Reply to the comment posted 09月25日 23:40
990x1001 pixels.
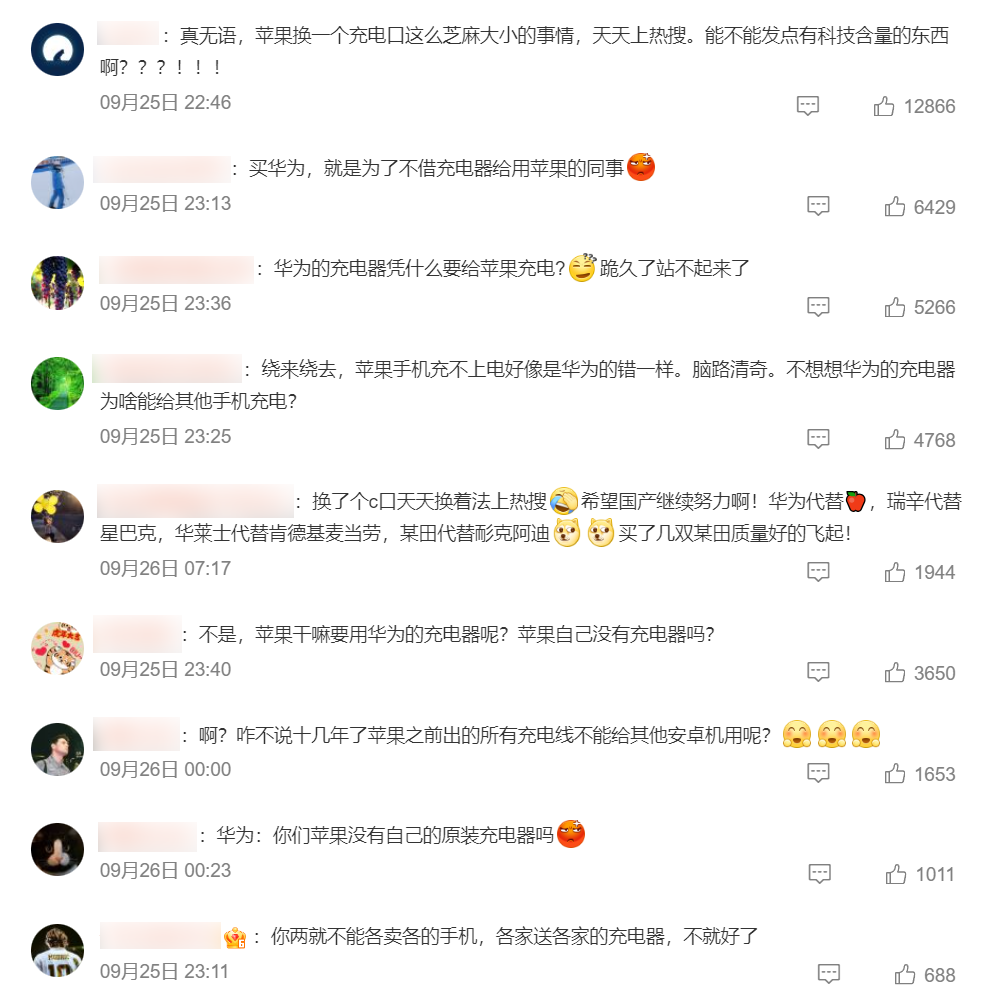click(x=818, y=673)
